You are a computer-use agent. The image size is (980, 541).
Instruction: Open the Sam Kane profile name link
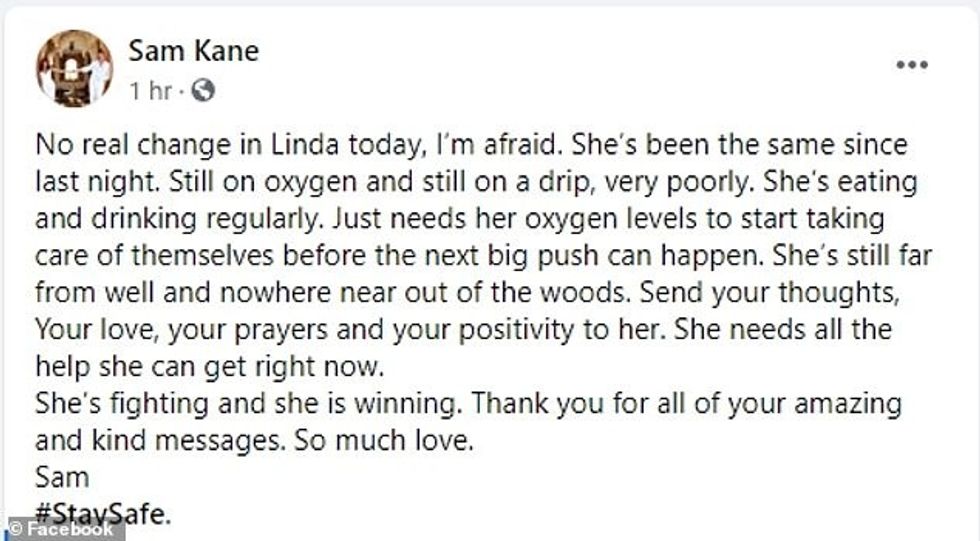(x=193, y=51)
